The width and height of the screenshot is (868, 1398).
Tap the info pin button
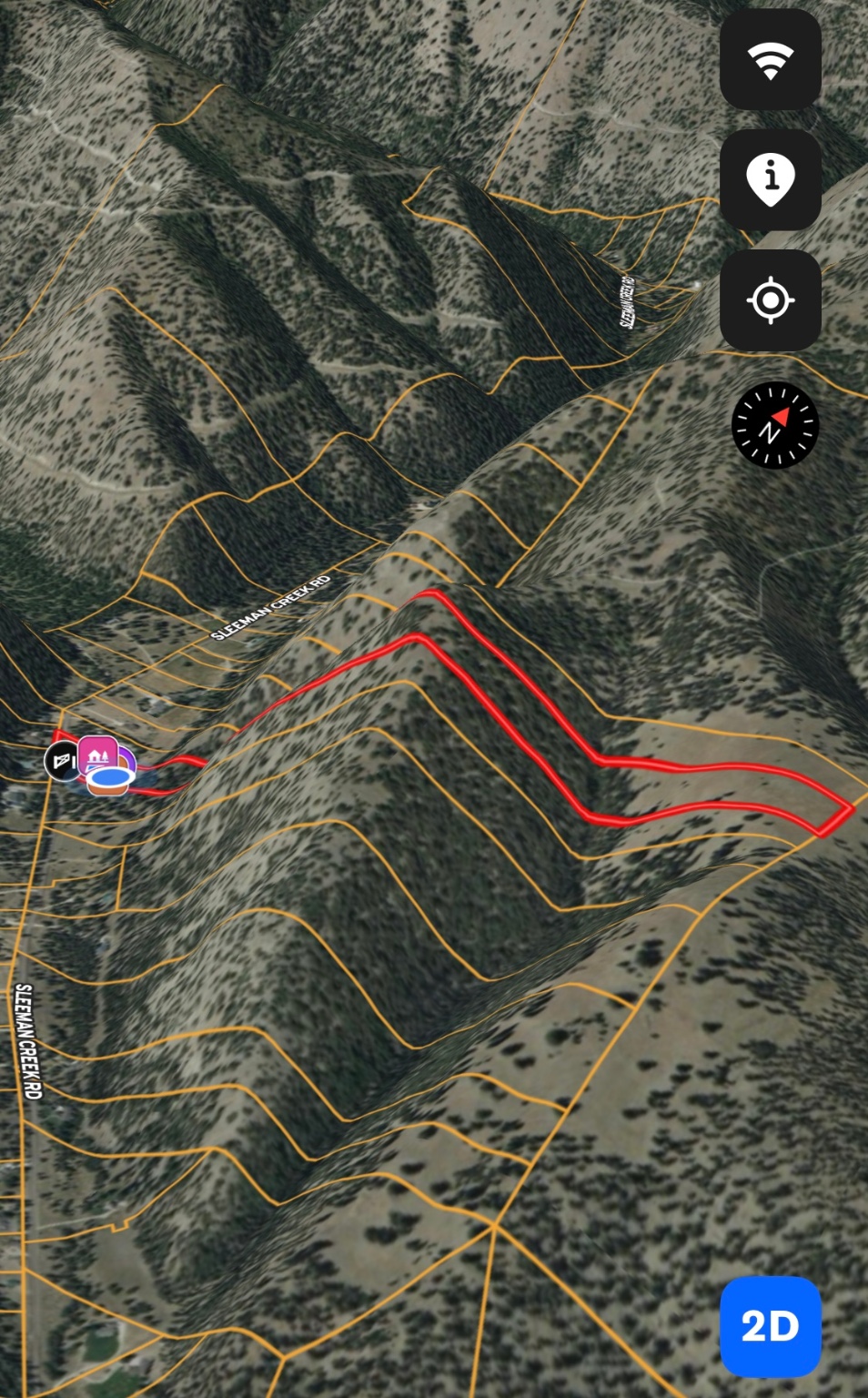tap(771, 180)
